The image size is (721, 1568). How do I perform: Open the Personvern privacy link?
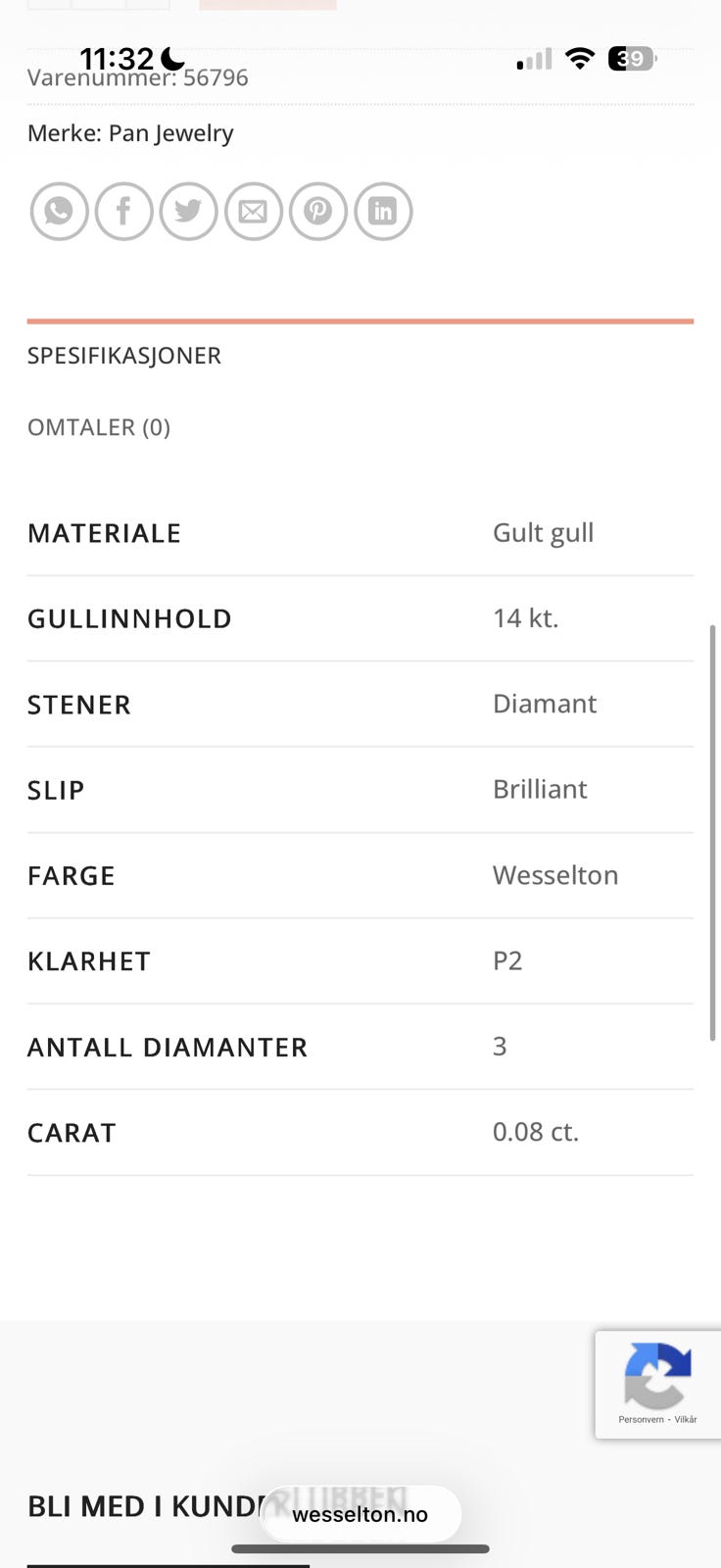click(x=642, y=1419)
